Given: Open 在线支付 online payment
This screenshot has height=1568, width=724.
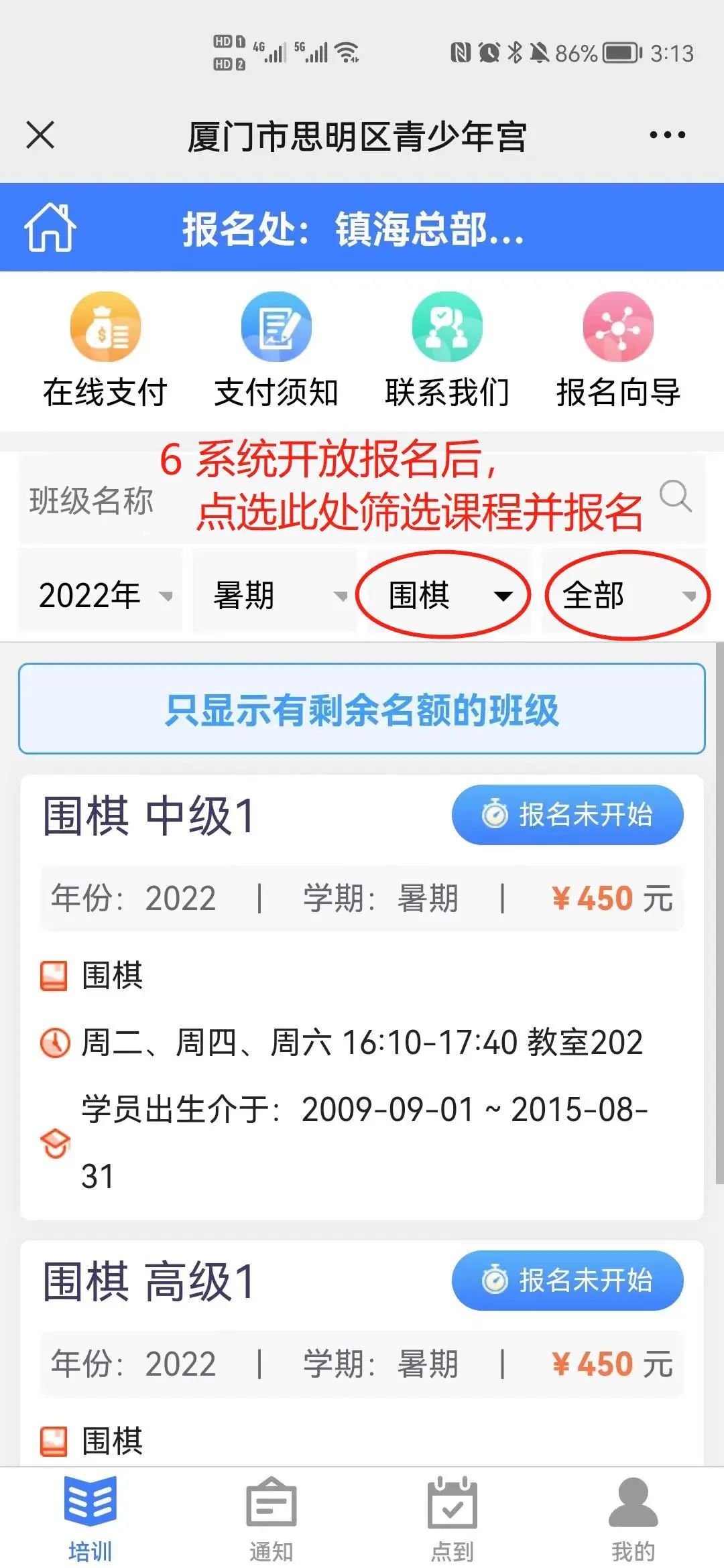Looking at the screenshot, I should 105,350.
